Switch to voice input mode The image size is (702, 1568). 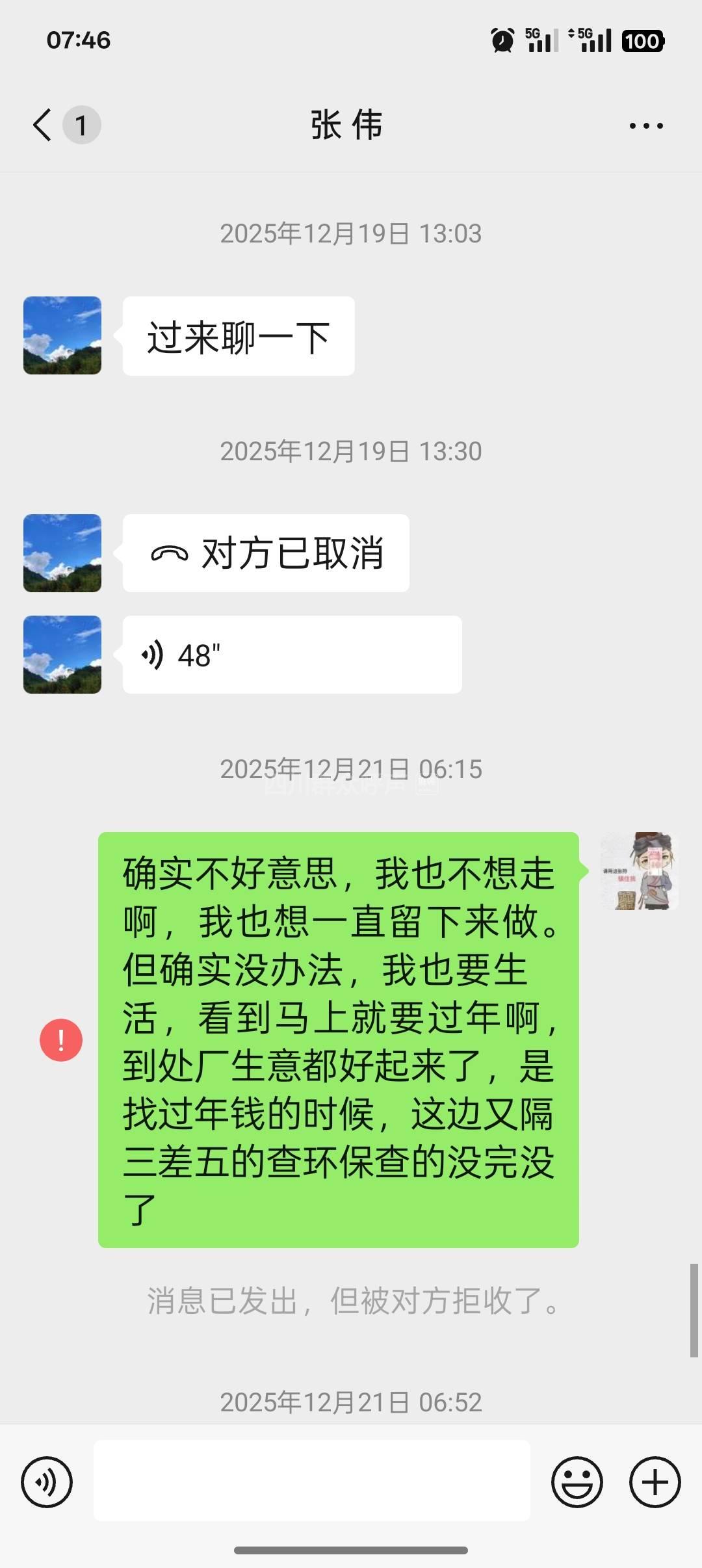(47, 1482)
